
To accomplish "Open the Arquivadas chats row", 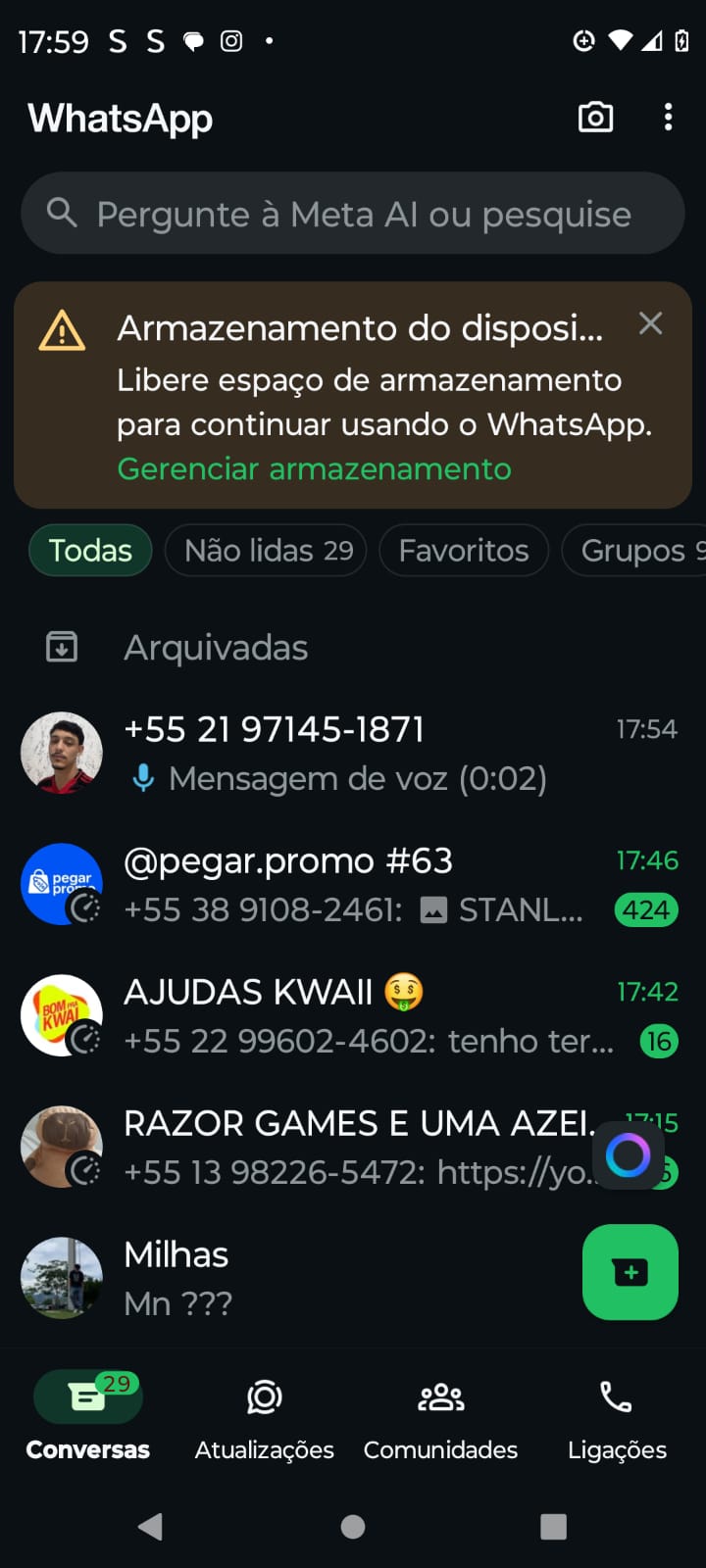I will (216, 648).
